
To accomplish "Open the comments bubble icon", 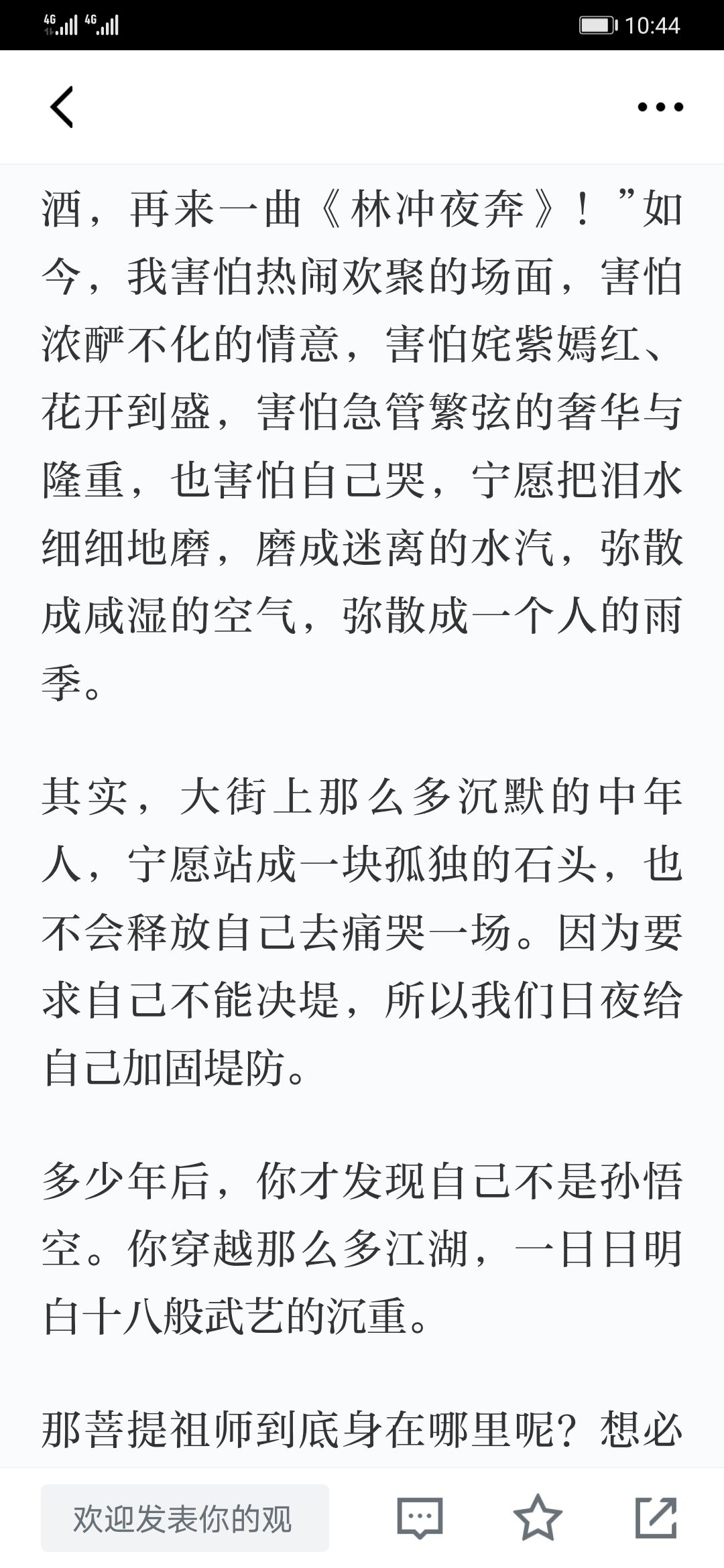I will point(420,1518).
